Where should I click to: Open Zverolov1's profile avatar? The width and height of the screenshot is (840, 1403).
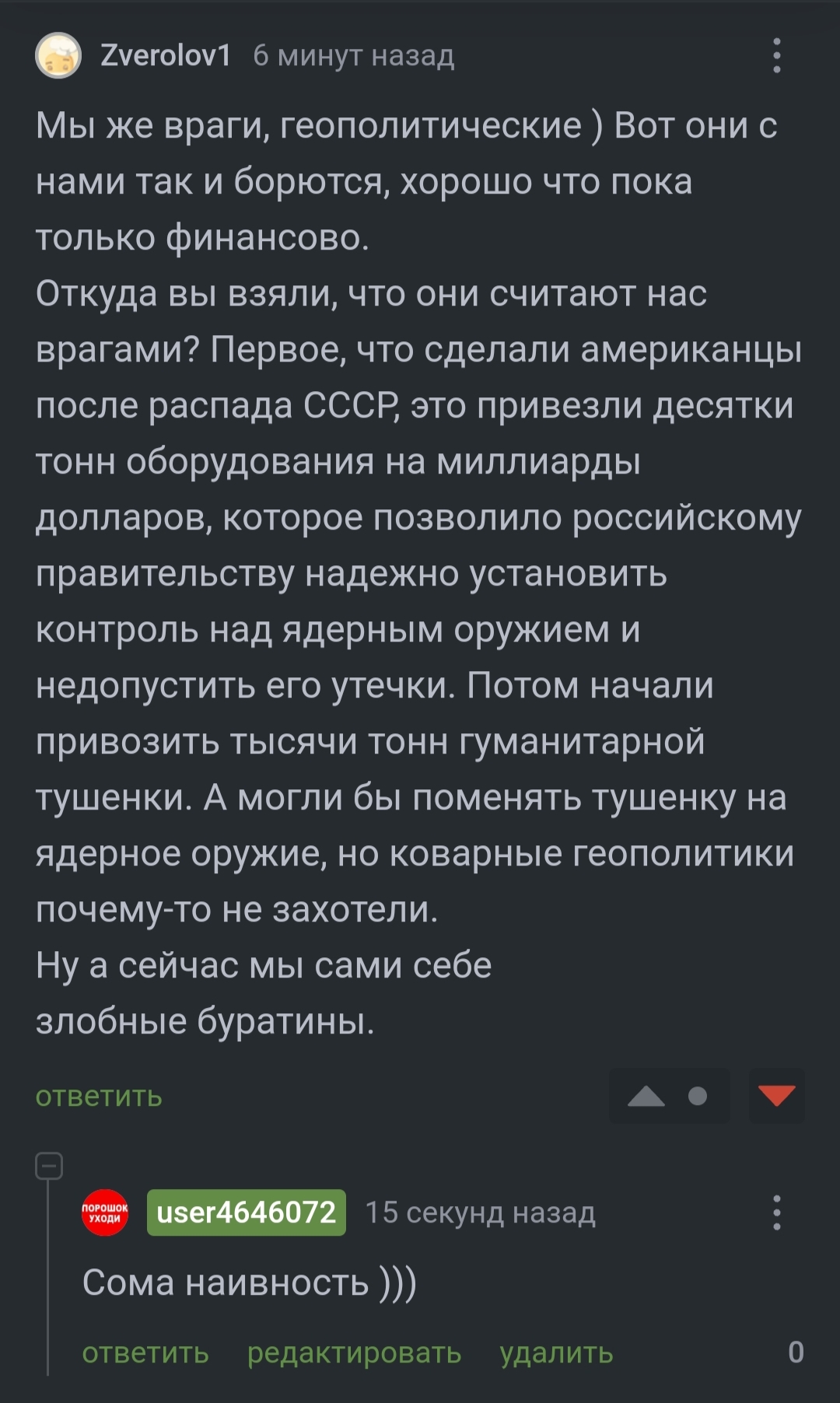(58, 56)
